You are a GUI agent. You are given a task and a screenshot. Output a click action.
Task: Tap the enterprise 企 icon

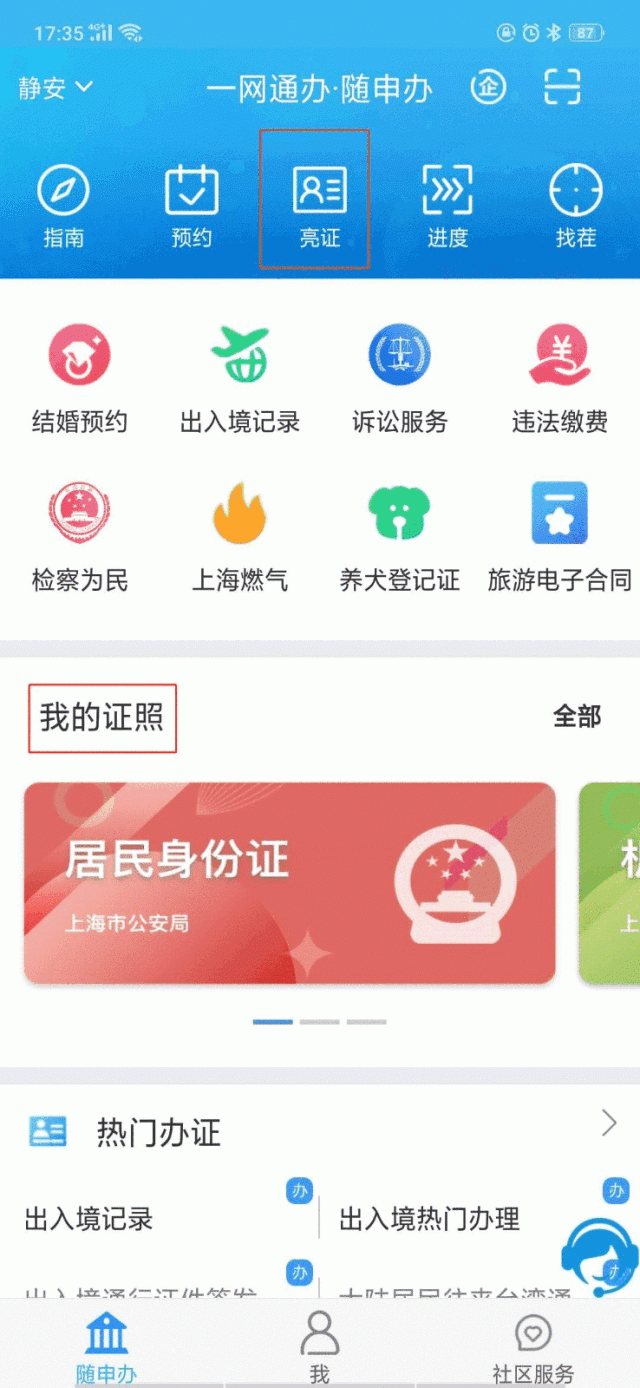pyautogui.click(x=489, y=88)
